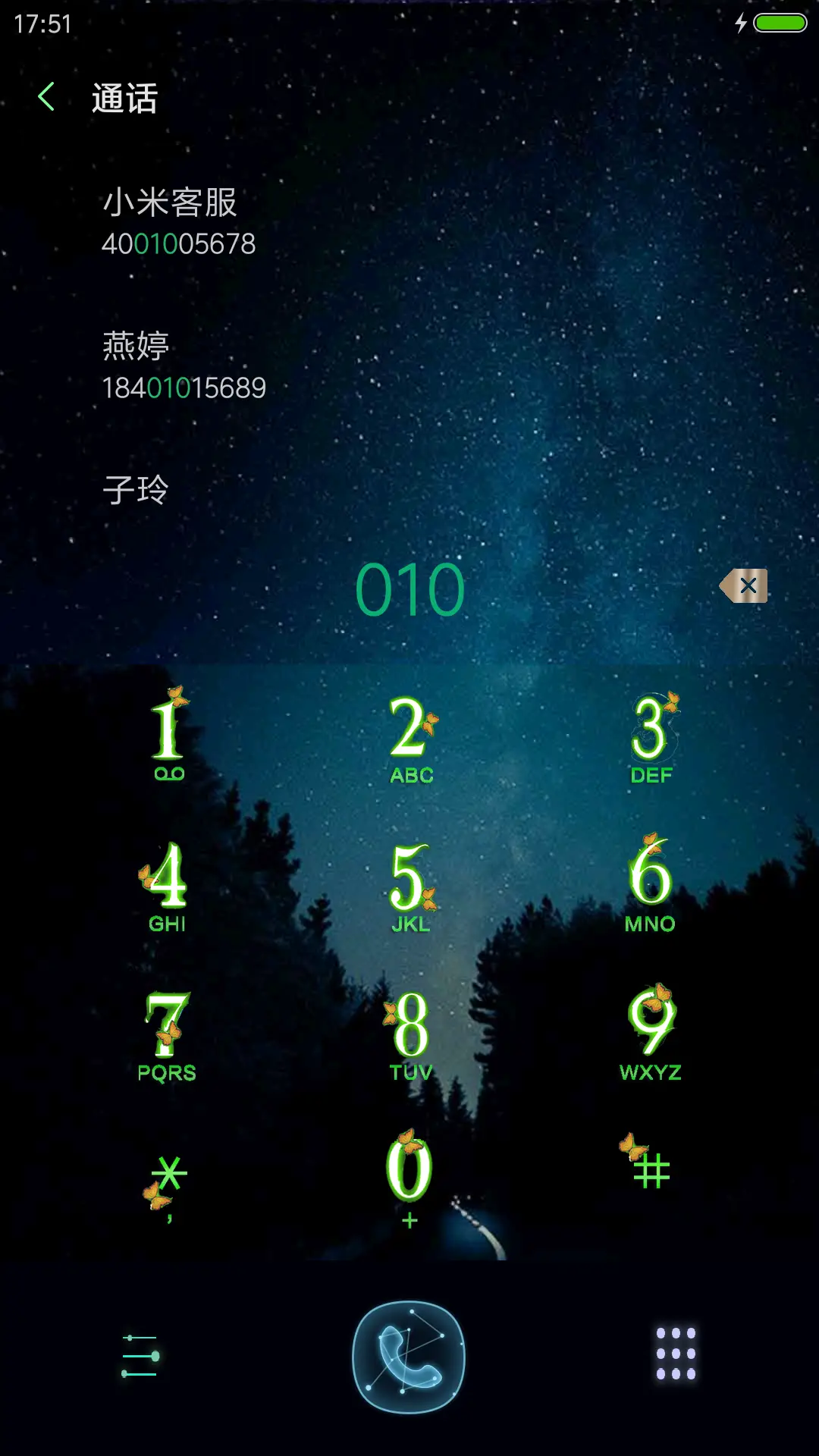The height and width of the screenshot is (1456, 819).
Task: Tap the back chevron next to 通话
Action: point(48,97)
